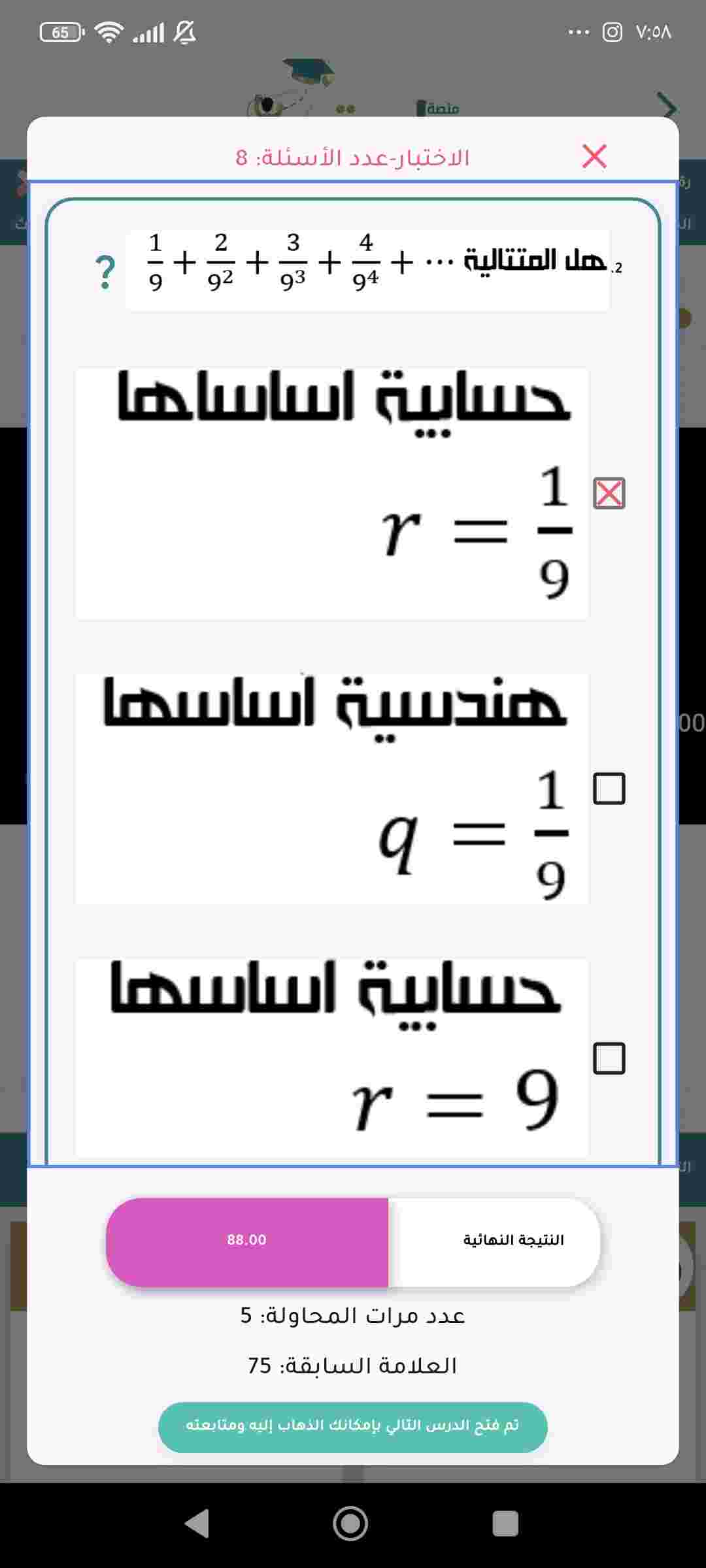Tap the system back button

[197, 1524]
